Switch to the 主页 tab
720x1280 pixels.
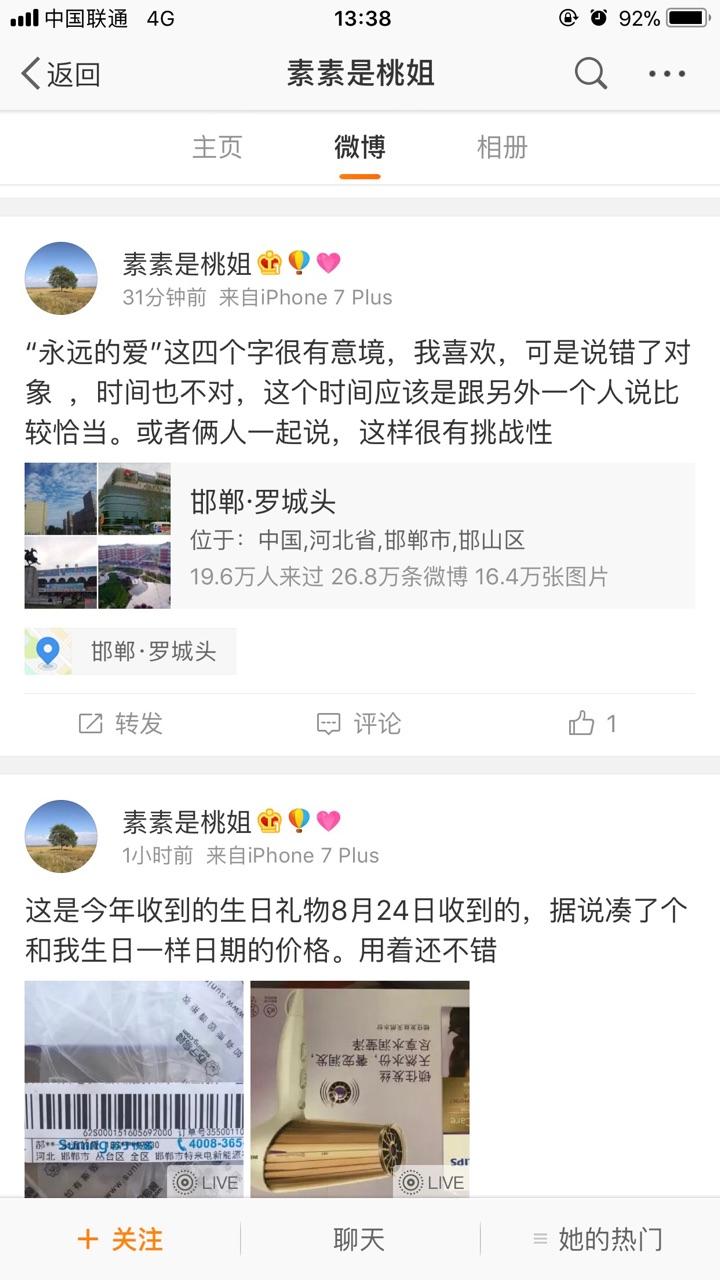pyautogui.click(x=219, y=147)
